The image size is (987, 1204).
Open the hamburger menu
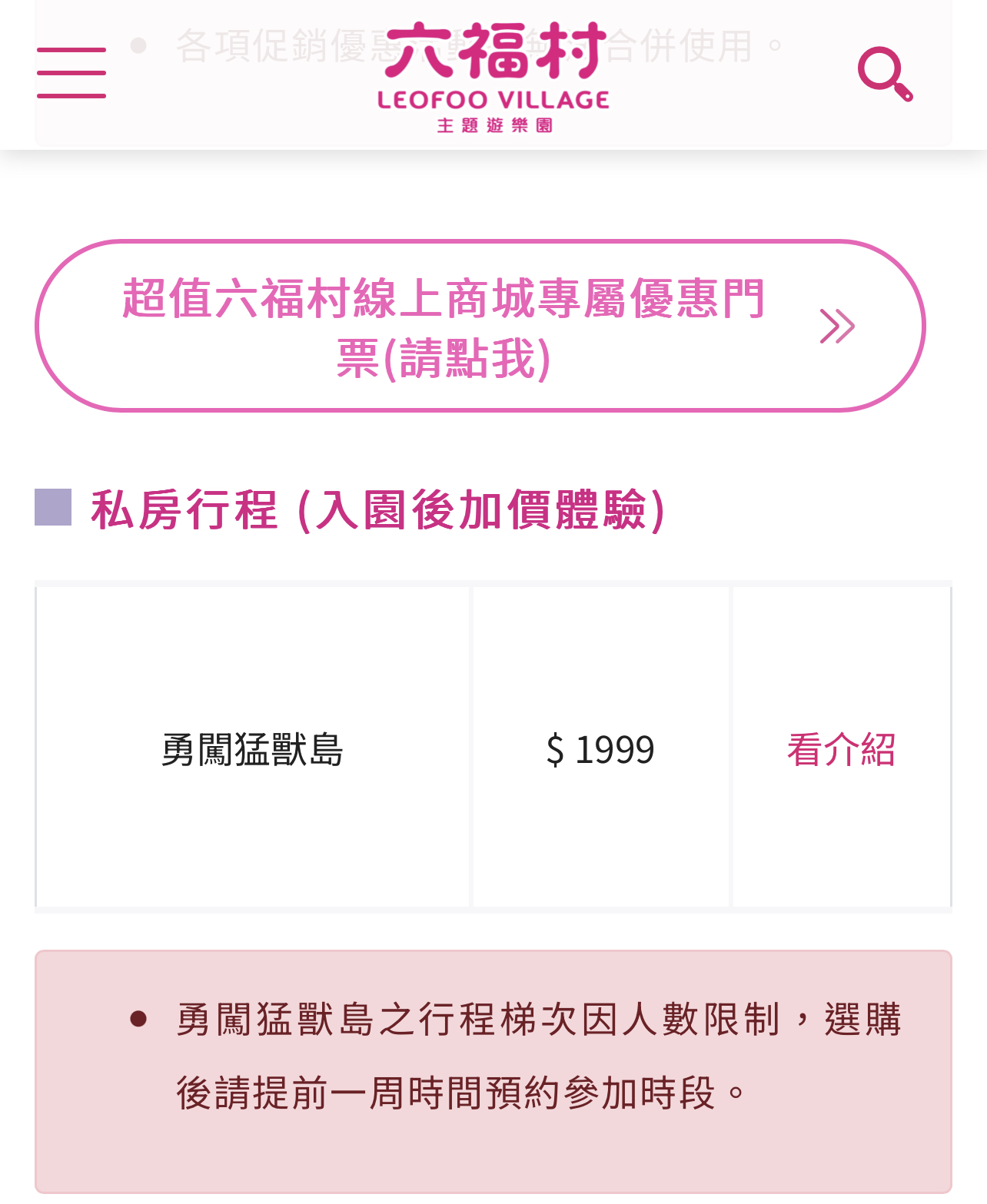(x=71, y=73)
